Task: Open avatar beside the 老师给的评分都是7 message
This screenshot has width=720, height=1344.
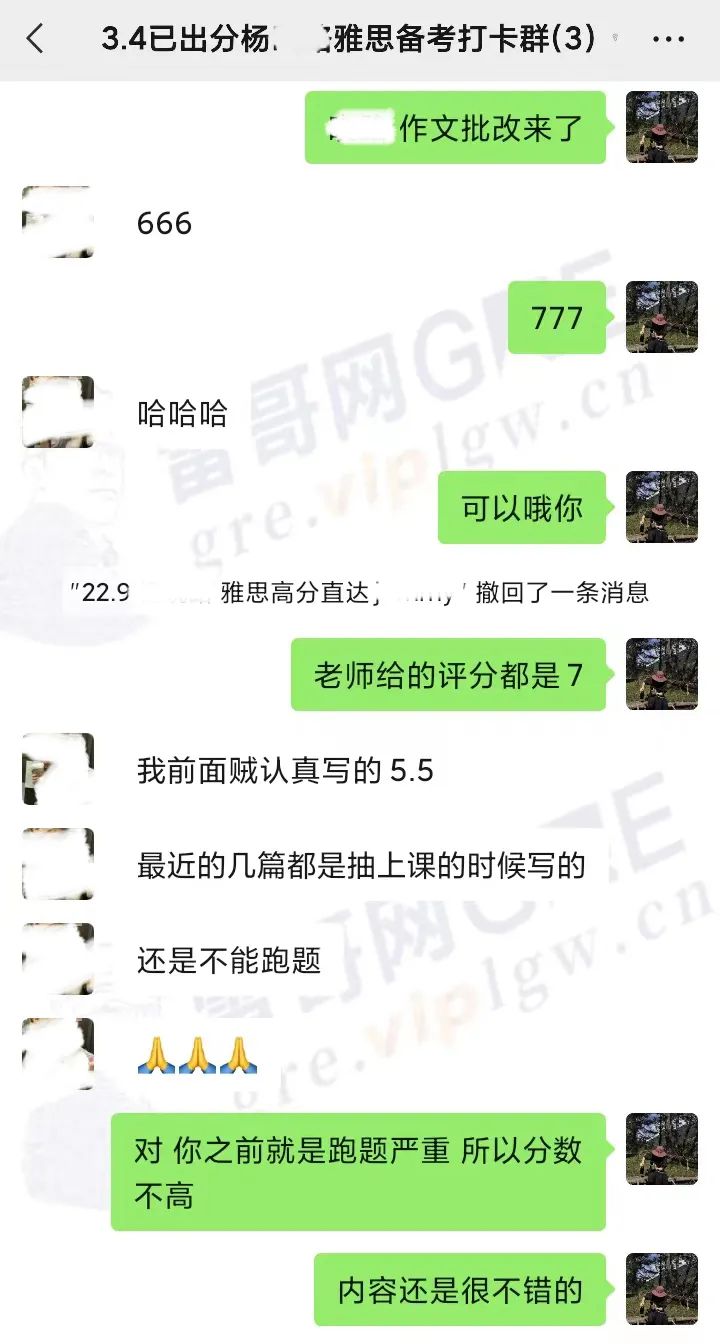Action: click(x=661, y=674)
